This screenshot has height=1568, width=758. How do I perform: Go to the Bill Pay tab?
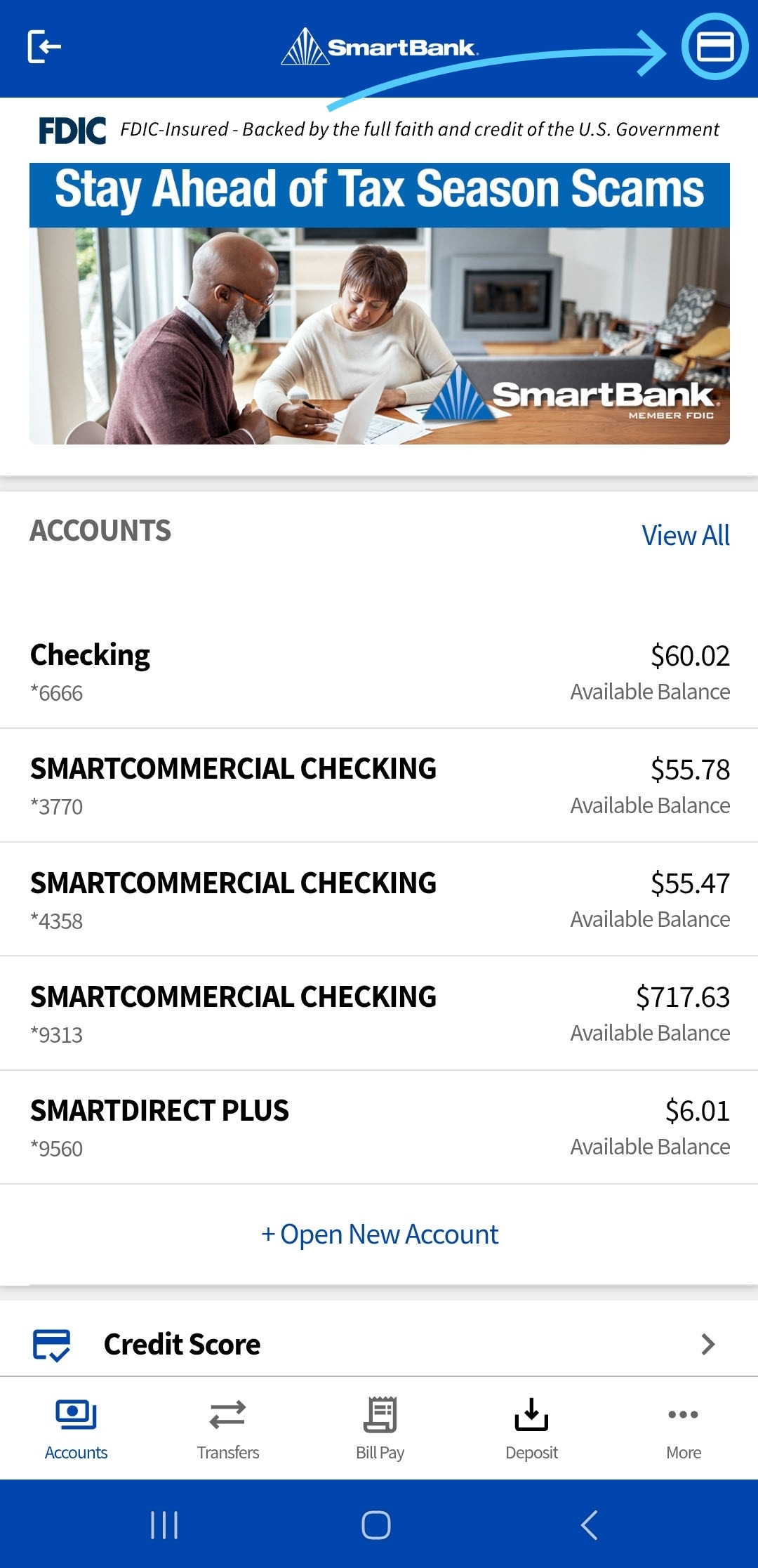[380, 1429]
